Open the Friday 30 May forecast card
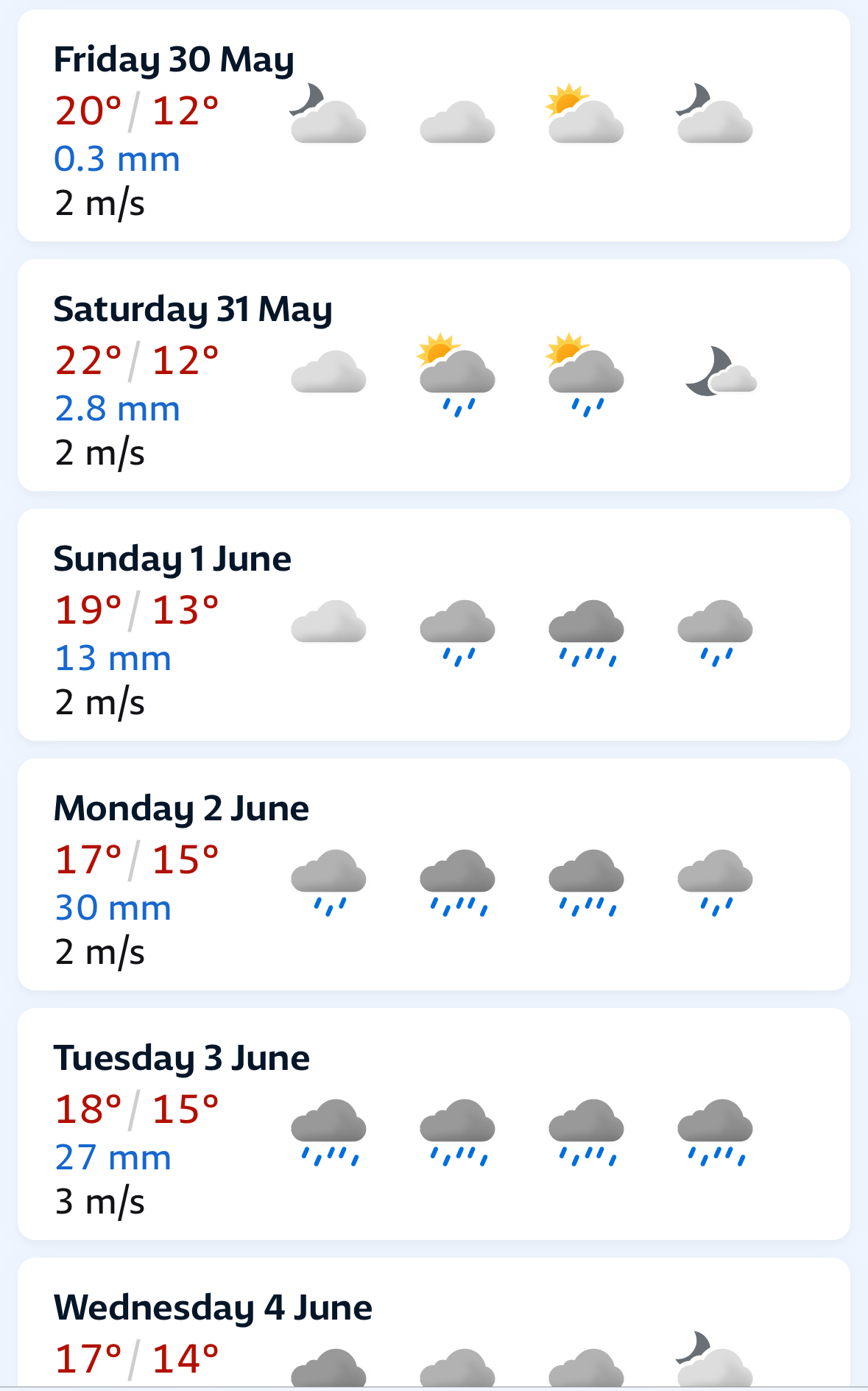 pos(434,125)
